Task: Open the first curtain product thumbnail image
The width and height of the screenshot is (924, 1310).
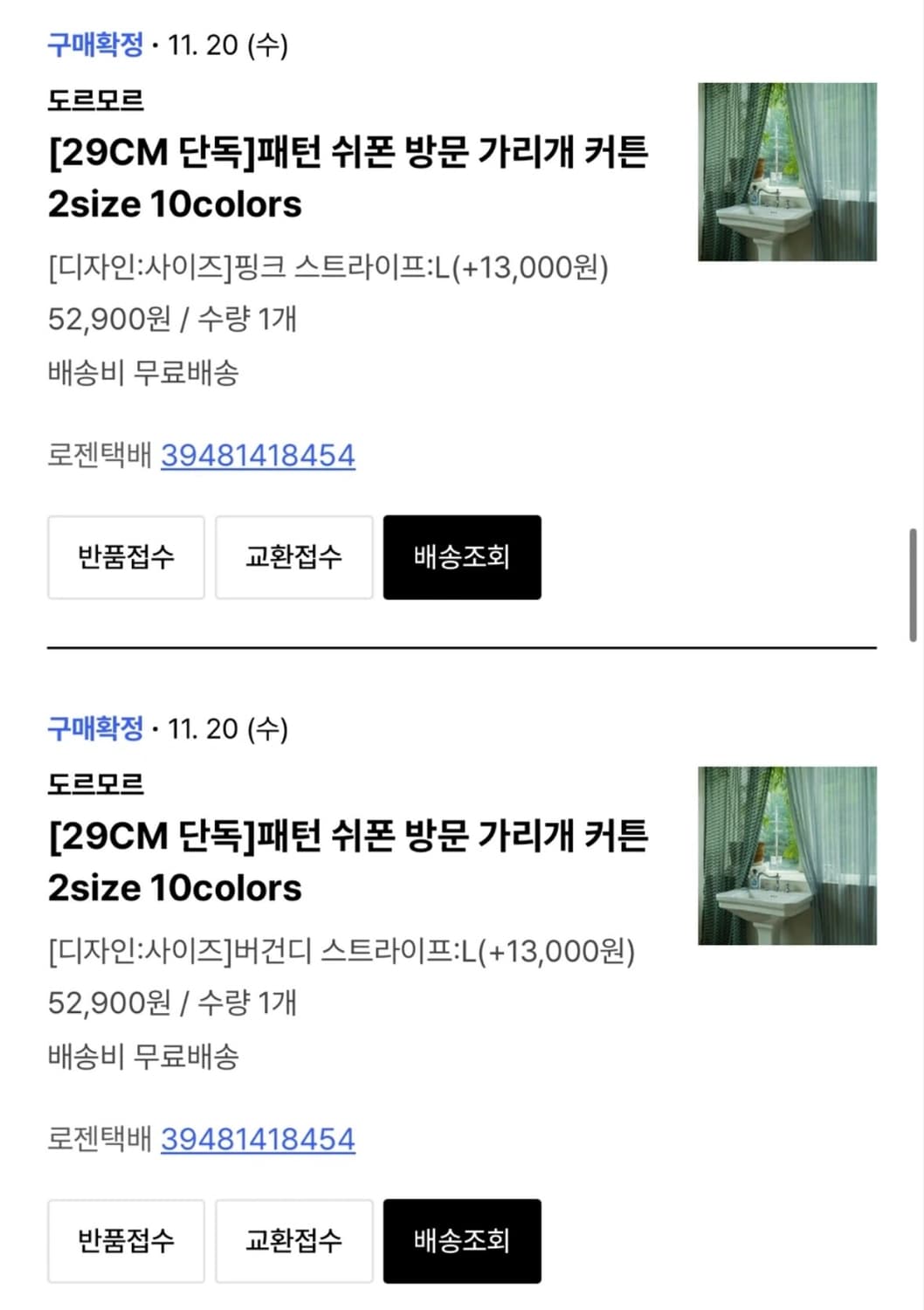Action: coord(787,172)
